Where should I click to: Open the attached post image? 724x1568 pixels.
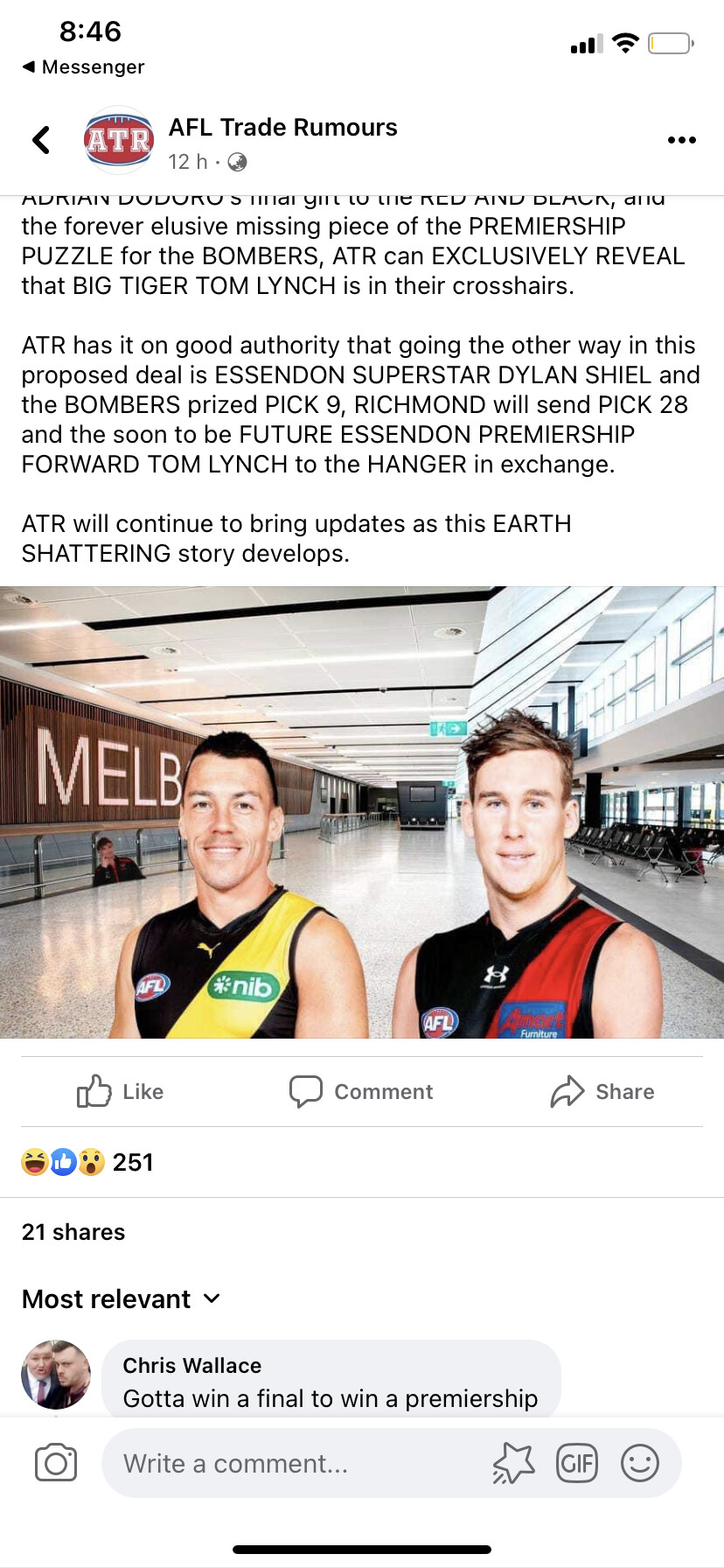click(362, 812)
